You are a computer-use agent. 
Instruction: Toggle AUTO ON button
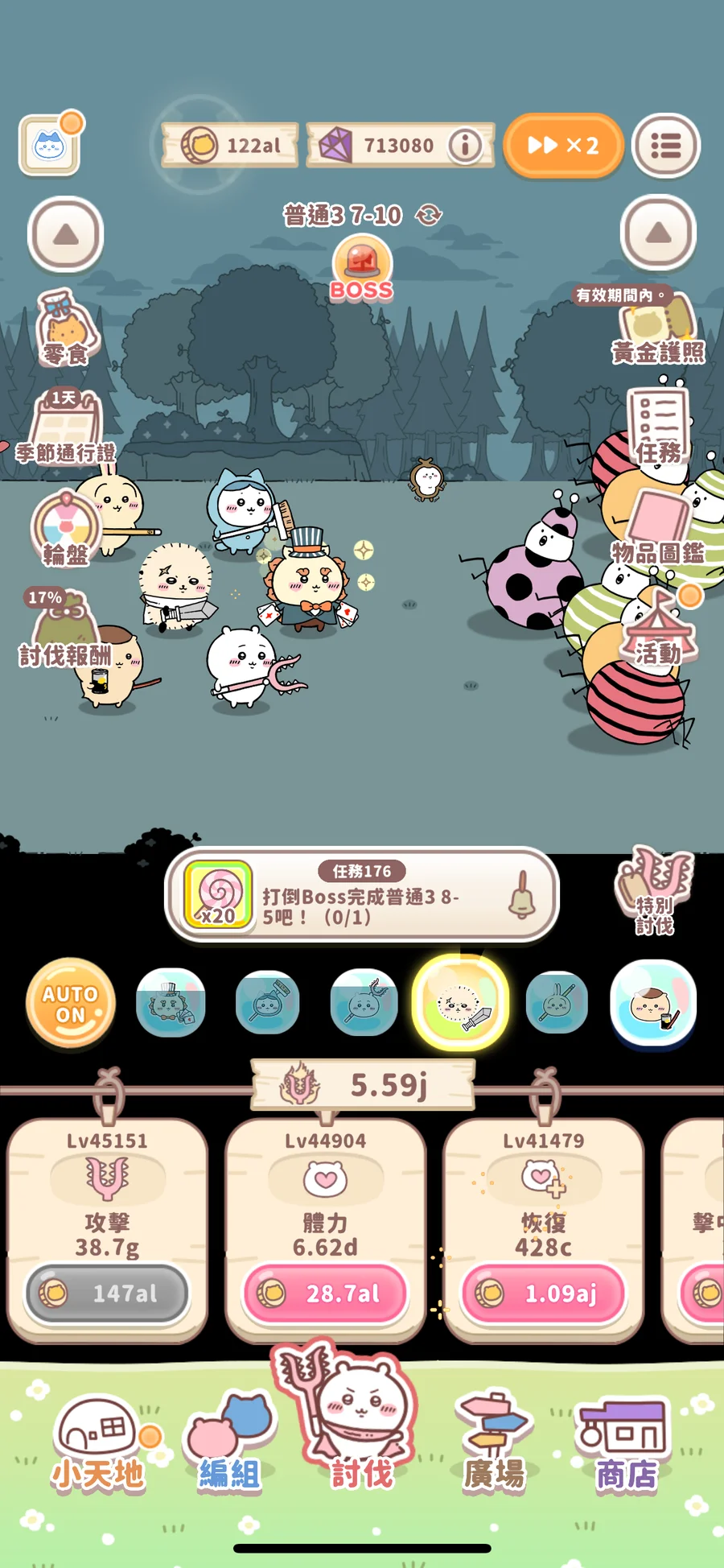71,1004
